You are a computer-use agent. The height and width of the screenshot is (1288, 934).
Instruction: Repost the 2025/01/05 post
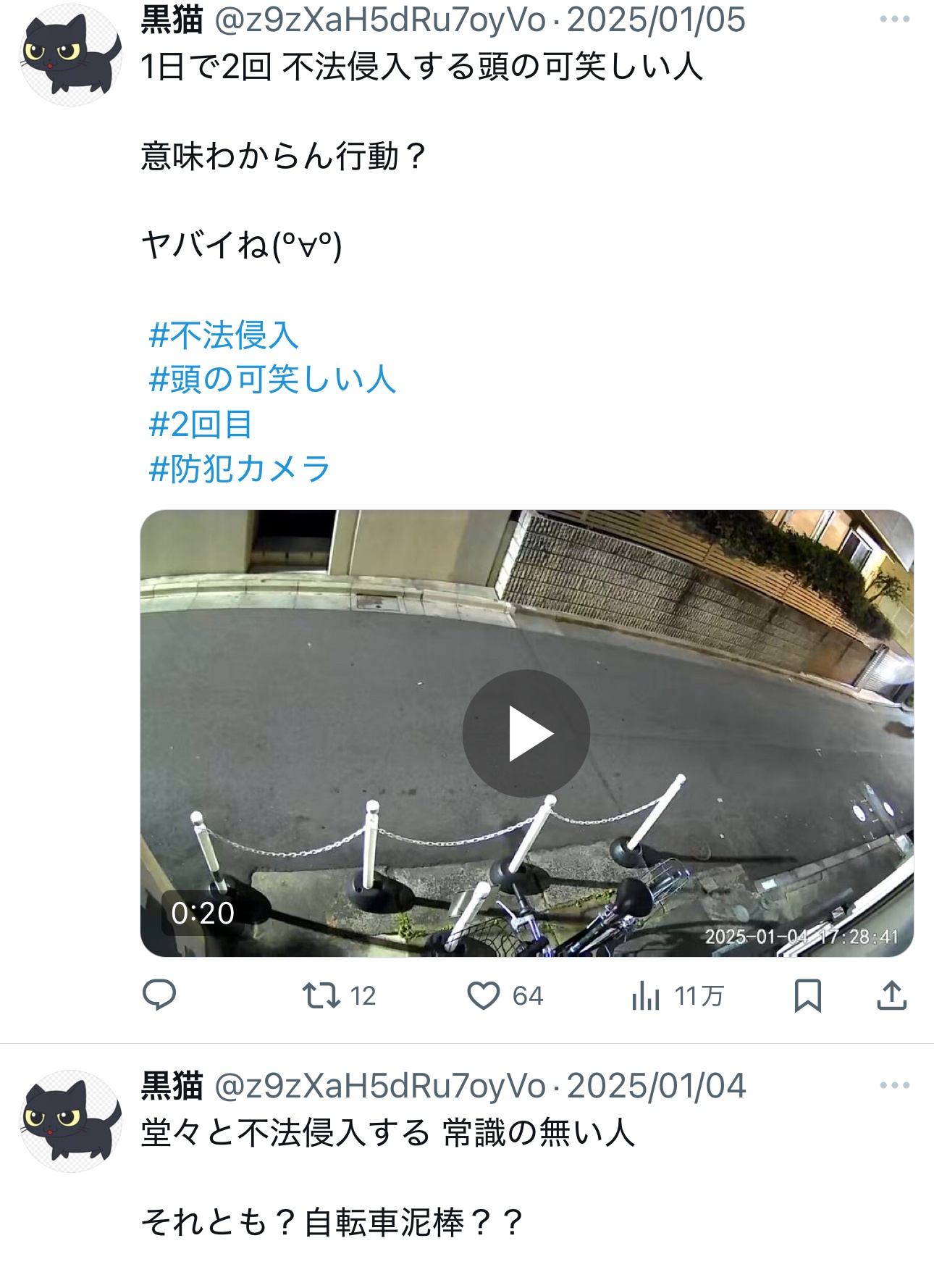321,995
